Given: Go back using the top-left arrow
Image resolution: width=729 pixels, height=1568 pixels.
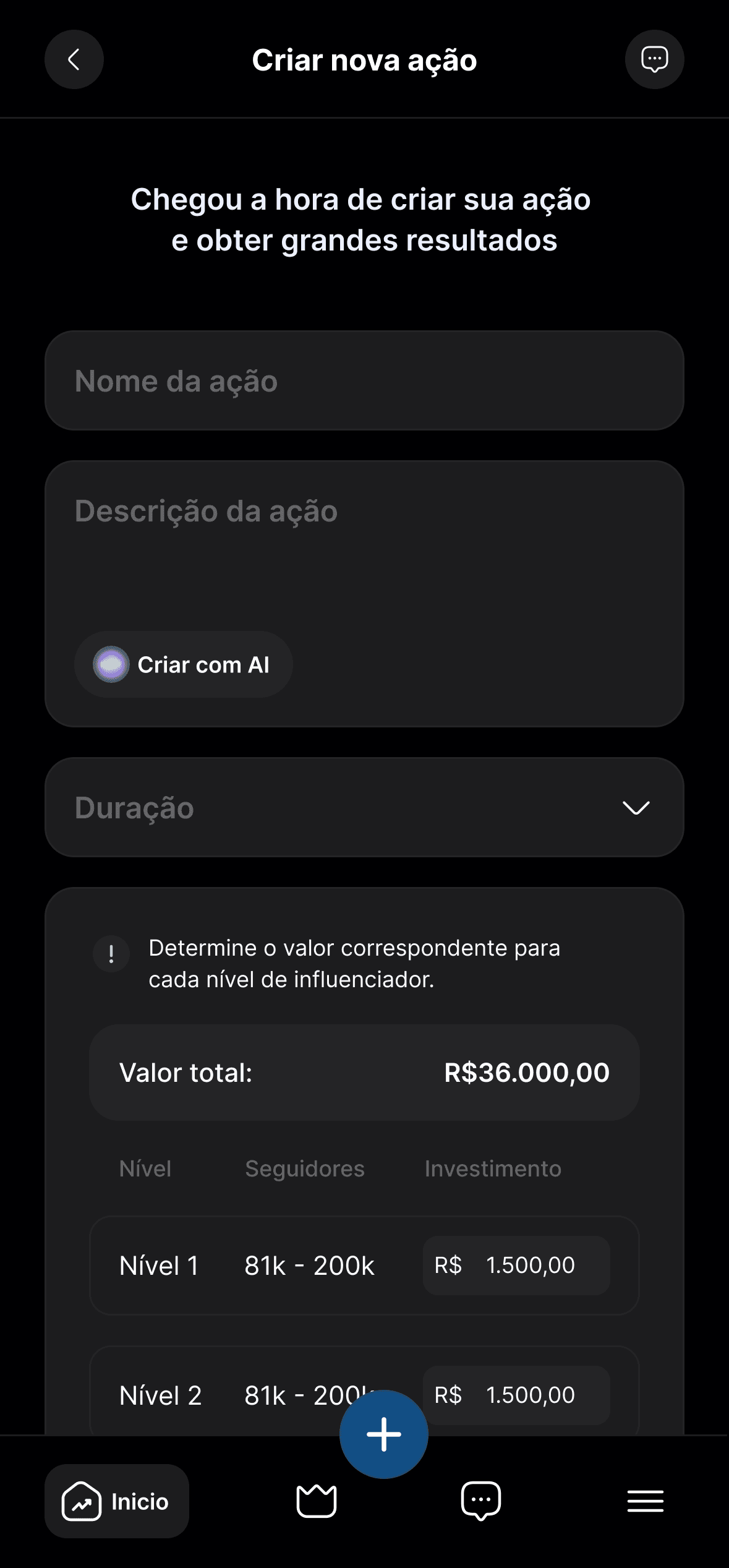Looking at the screenshot, I should [74, 59].
